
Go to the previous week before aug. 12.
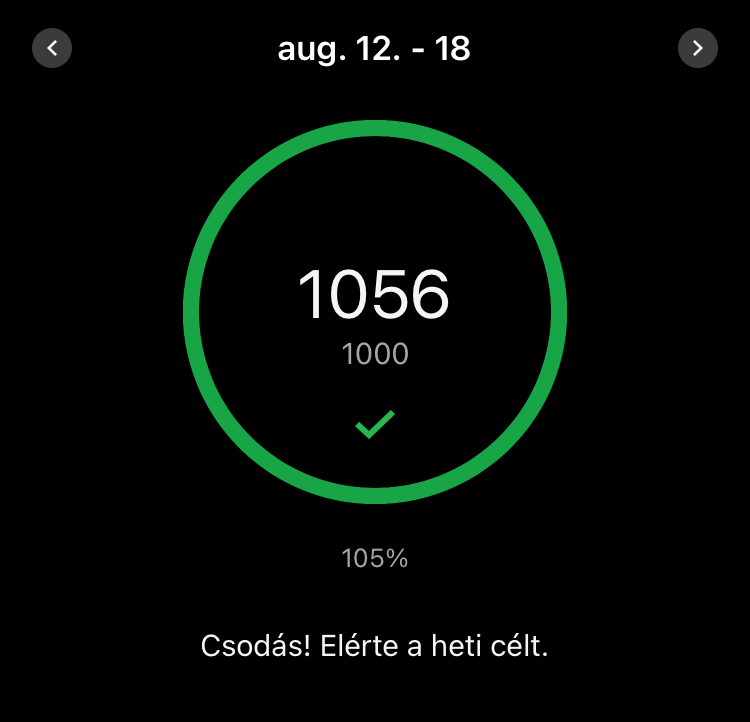pyautogui.click(x=52, y=48)
